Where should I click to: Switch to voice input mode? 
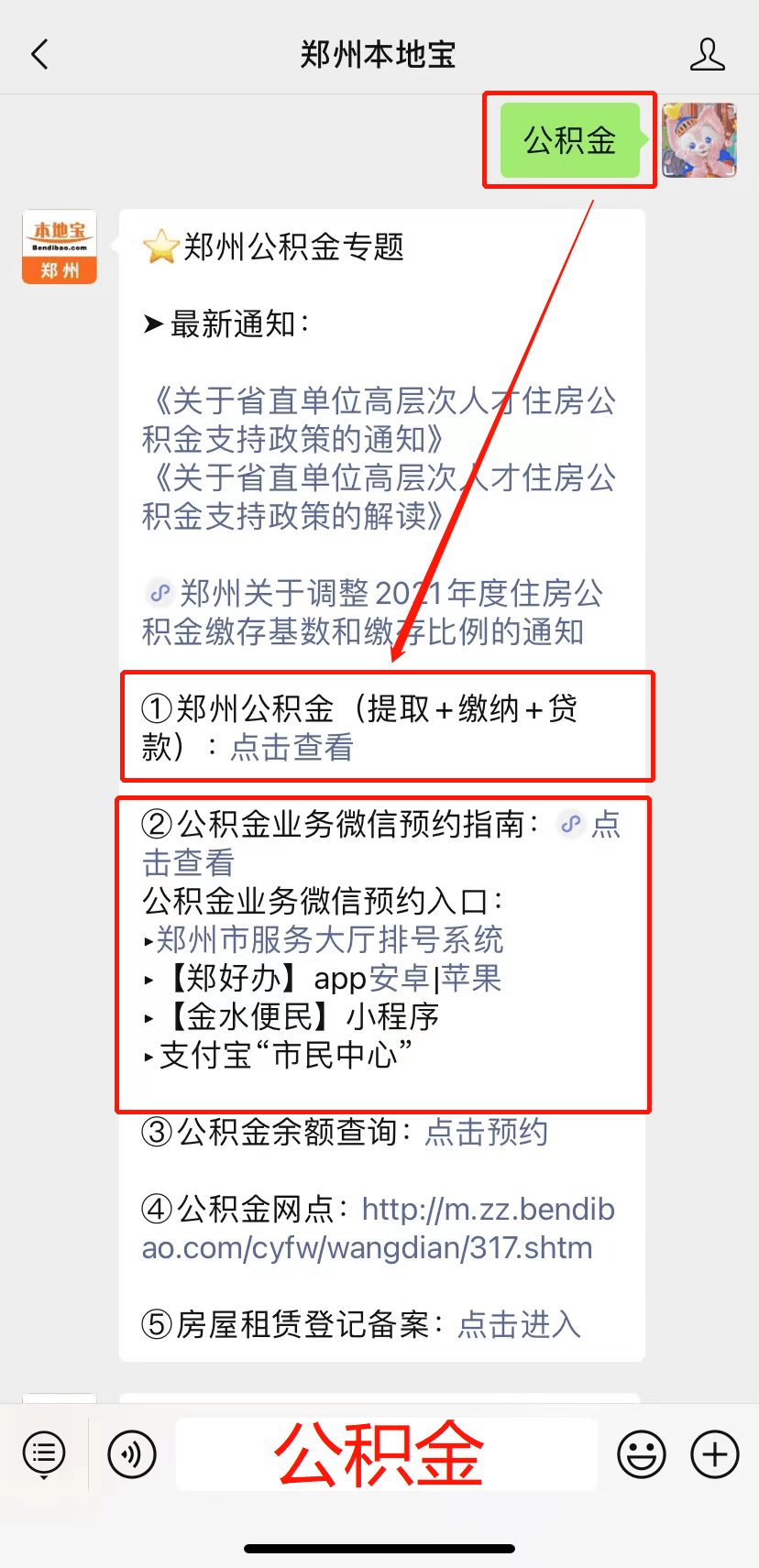(x=132, y=1453)
